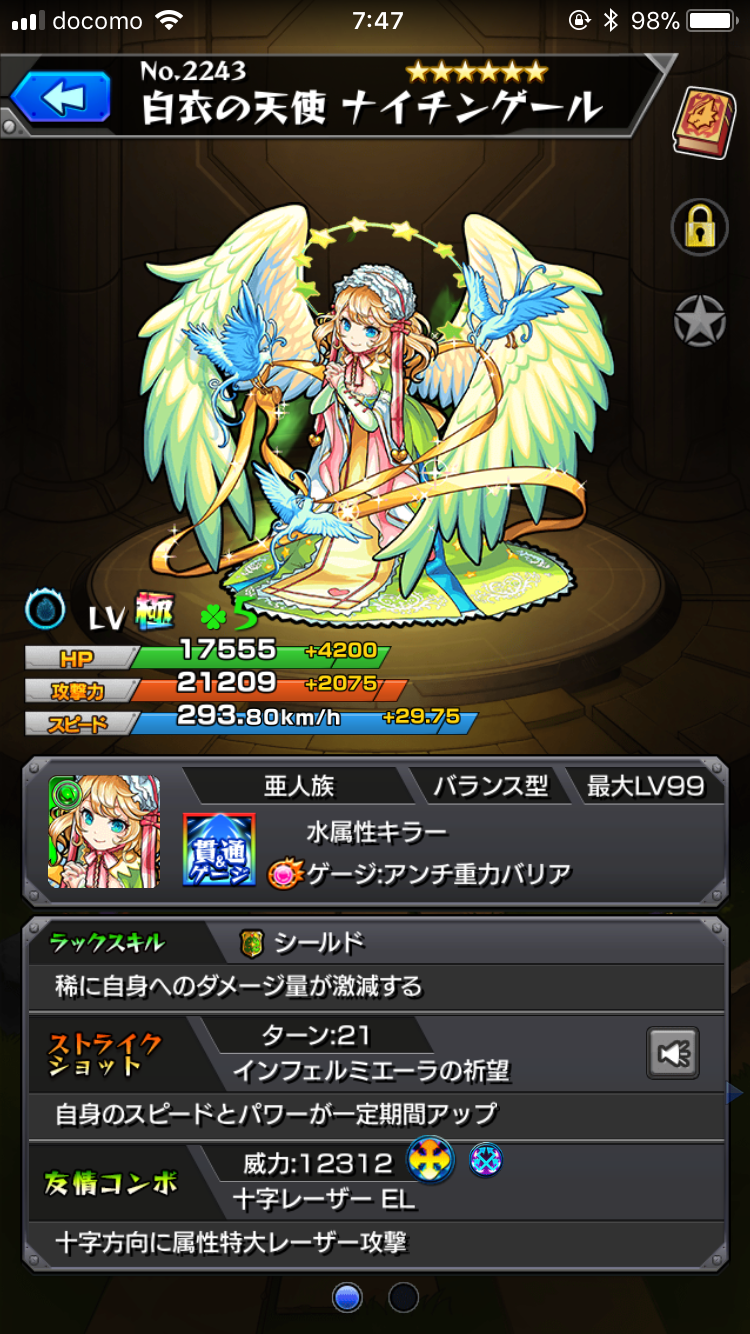Play the strike shot voice speaker button
Screen dimensions: 750x1334
(672, 1052)
